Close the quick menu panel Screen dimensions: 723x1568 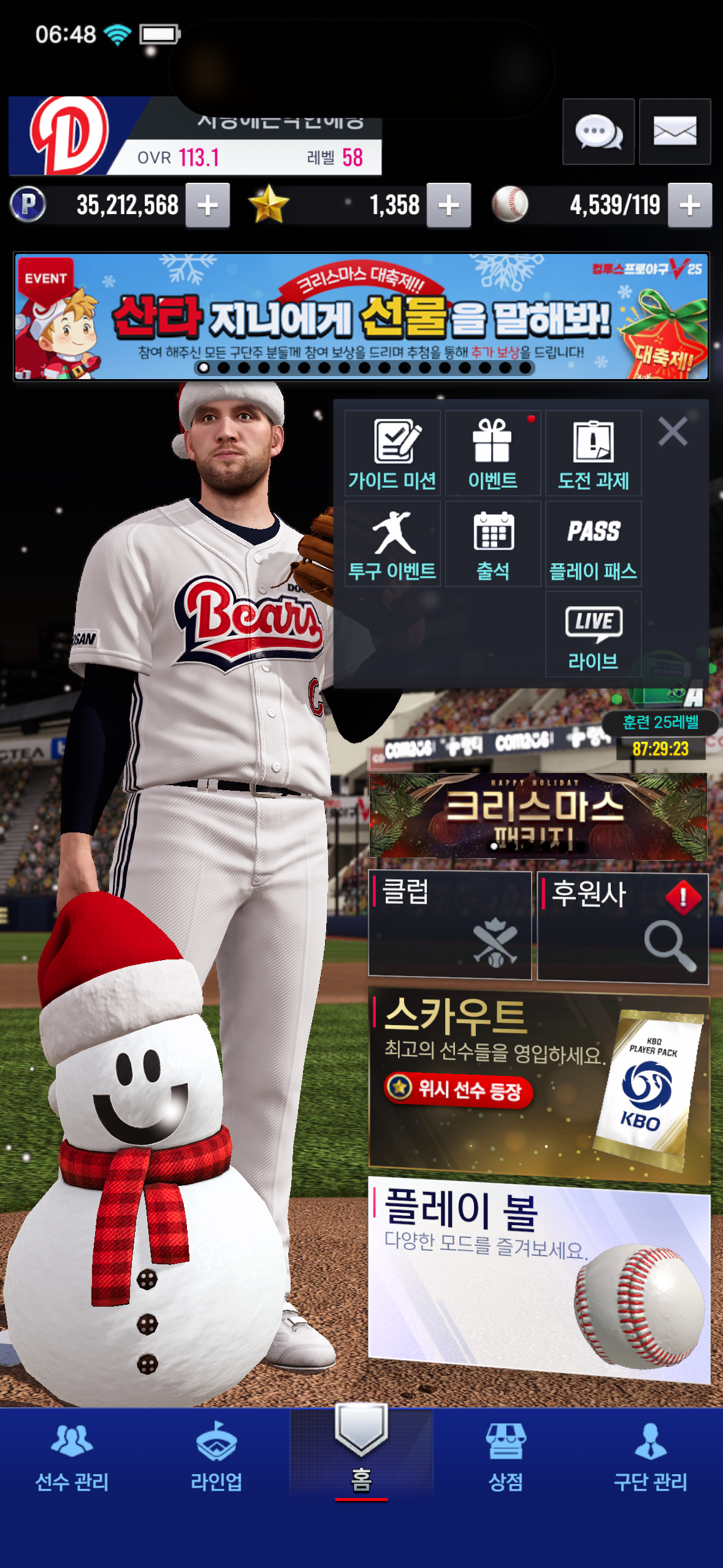(673, 431)
